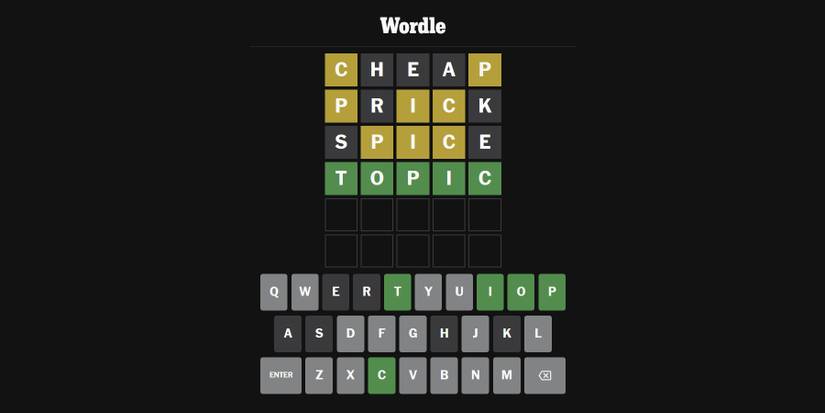Choose the letter Y key
The image size is (825, 413).
pyautogui.click(x=429, y=292)
